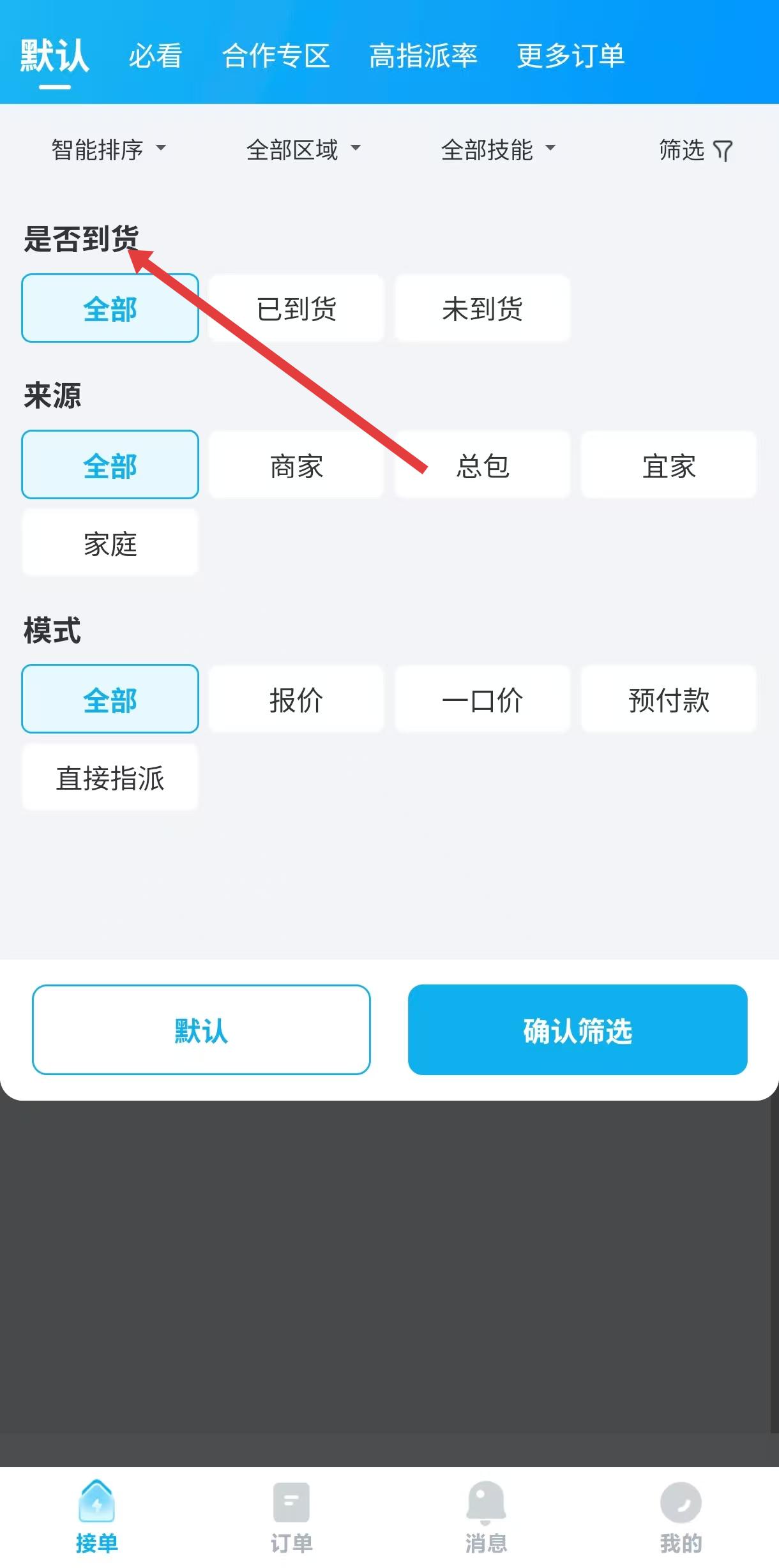Viewport: 779px width, 1568px height.
Task: Select 一口价 mode chip
Action: [482, 700]
